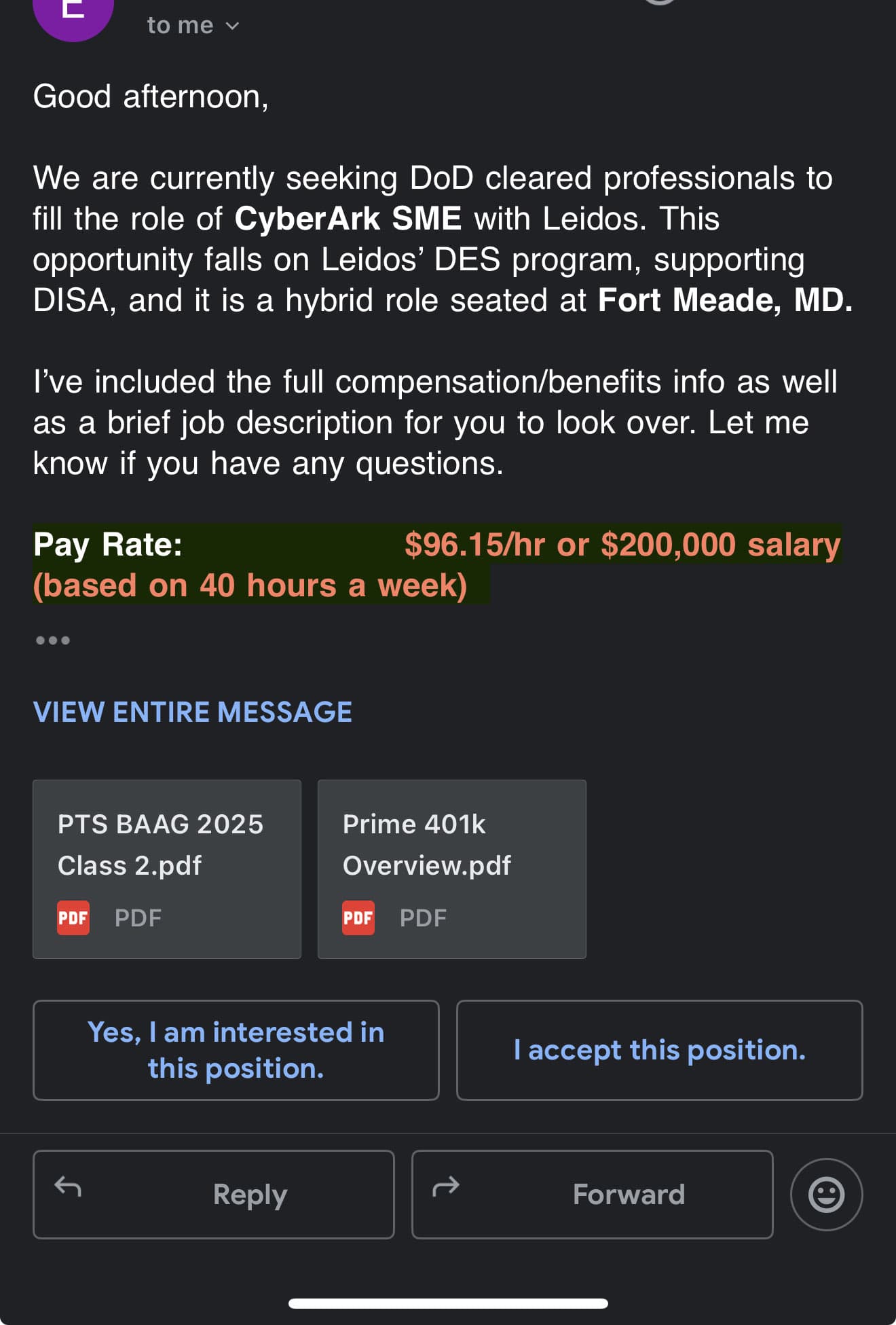Reply to this email
The image size is (896, 1325).
pyautogui.click(x=214, y=1194)
